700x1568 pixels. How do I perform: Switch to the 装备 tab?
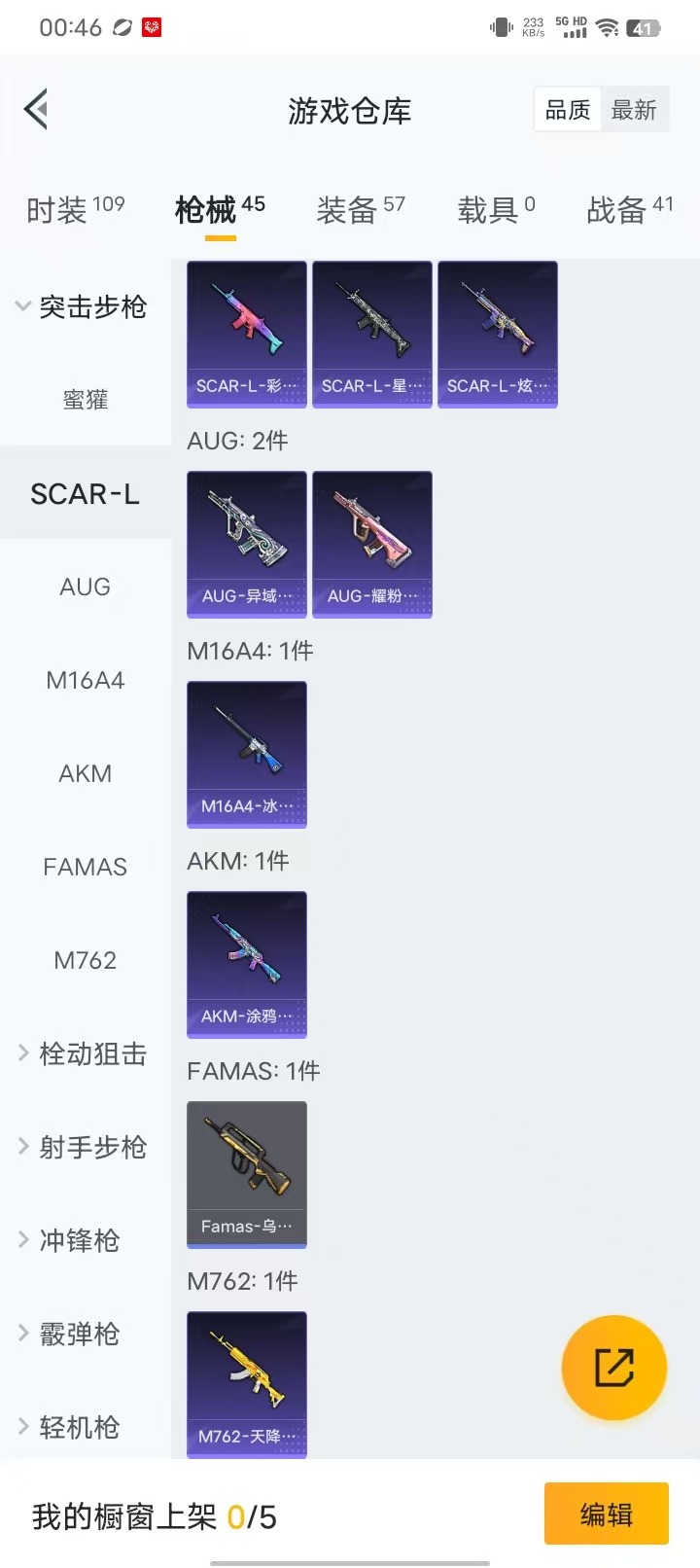coord(360,209)
